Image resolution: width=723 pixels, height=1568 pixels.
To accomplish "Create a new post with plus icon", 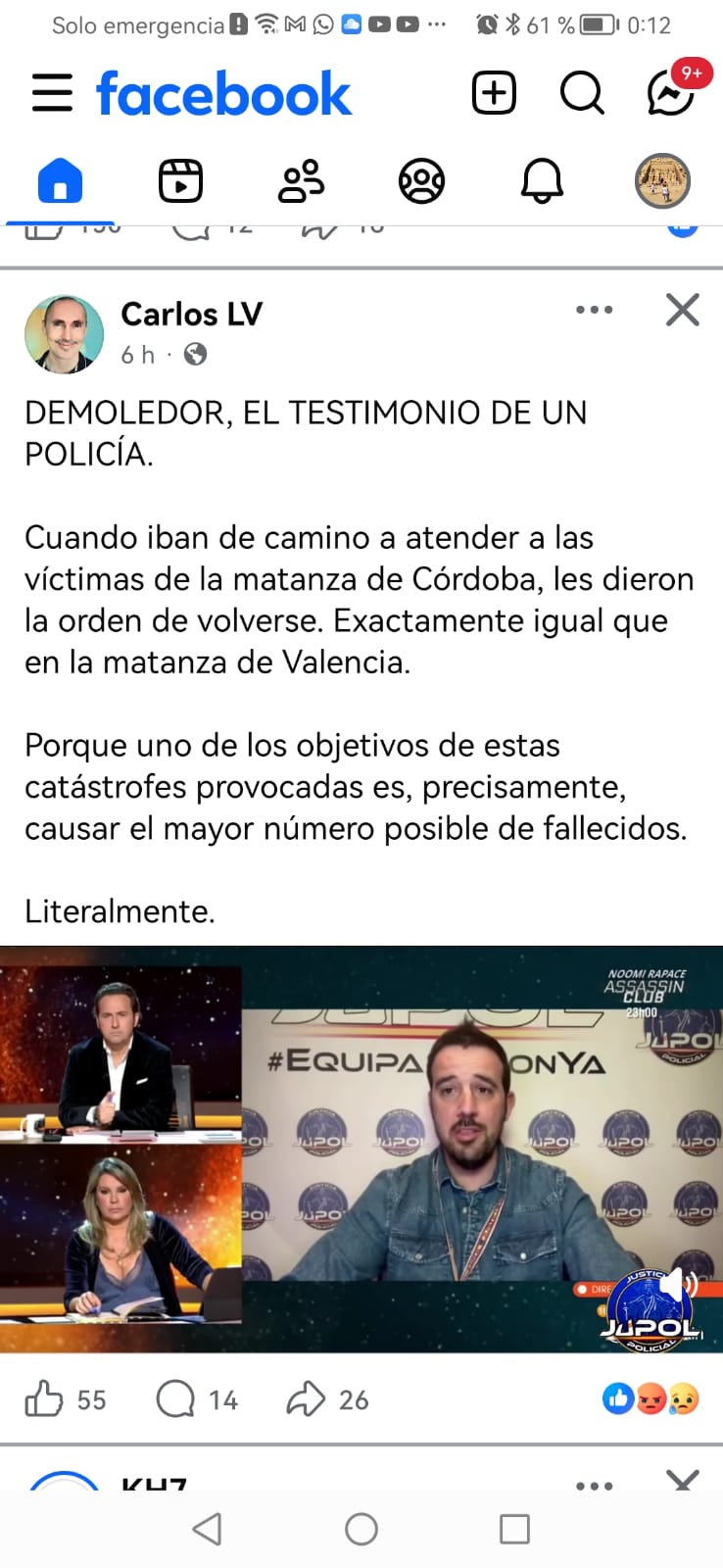I will pos(494,93).
